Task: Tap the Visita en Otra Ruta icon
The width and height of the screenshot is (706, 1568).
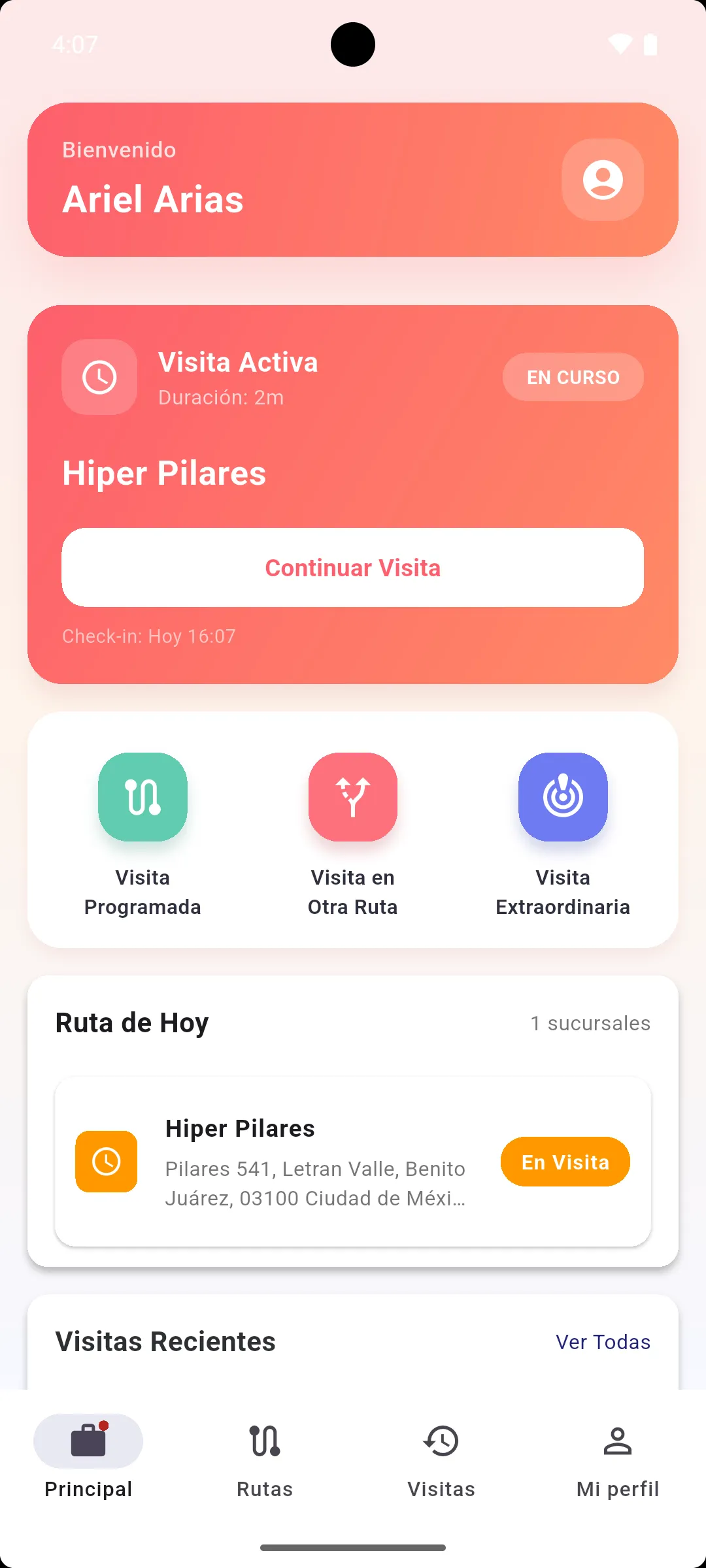Action: [352, 796]
